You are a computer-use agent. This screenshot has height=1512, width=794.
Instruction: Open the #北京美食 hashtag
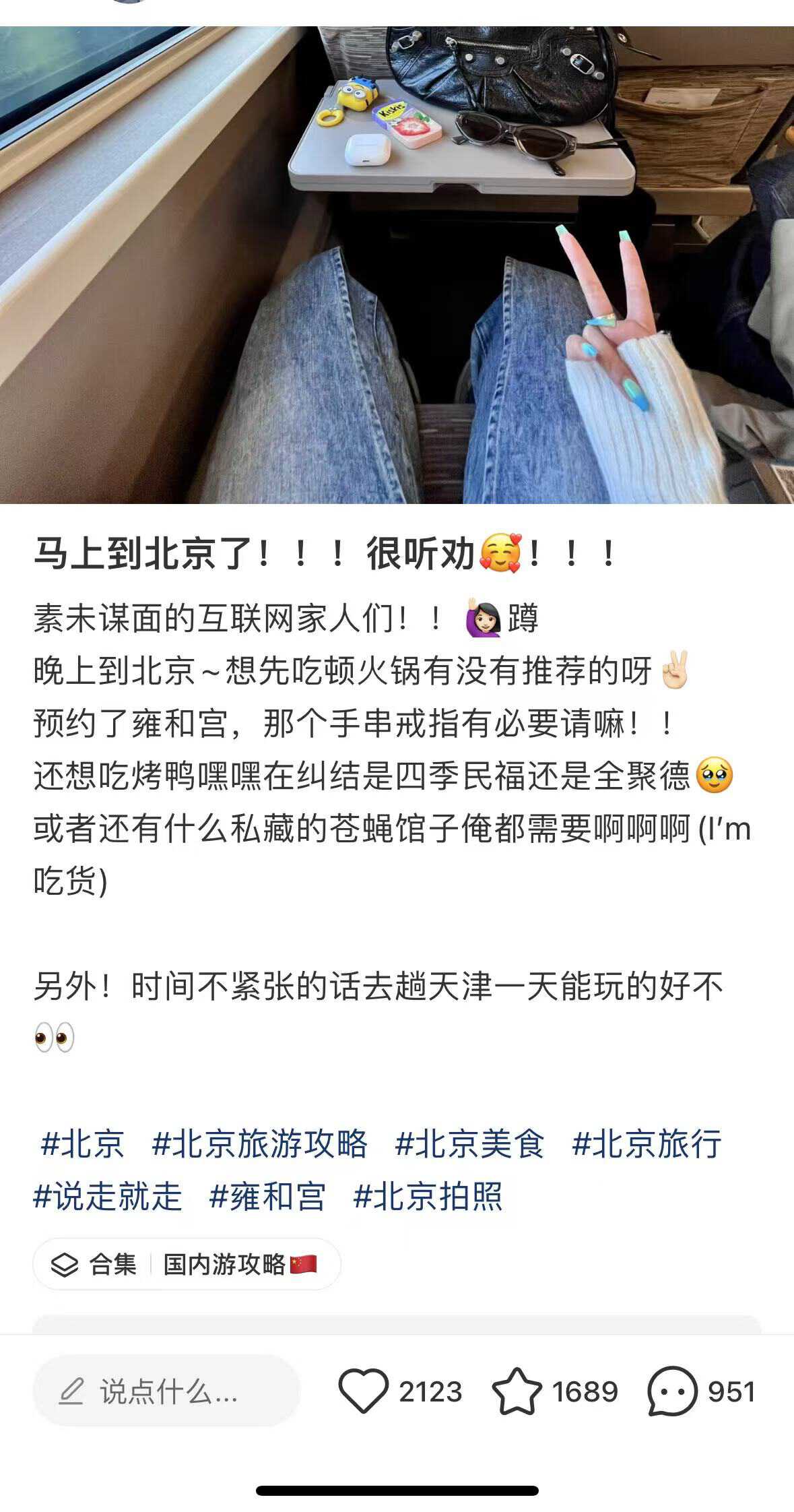(x=469, y=1143)
